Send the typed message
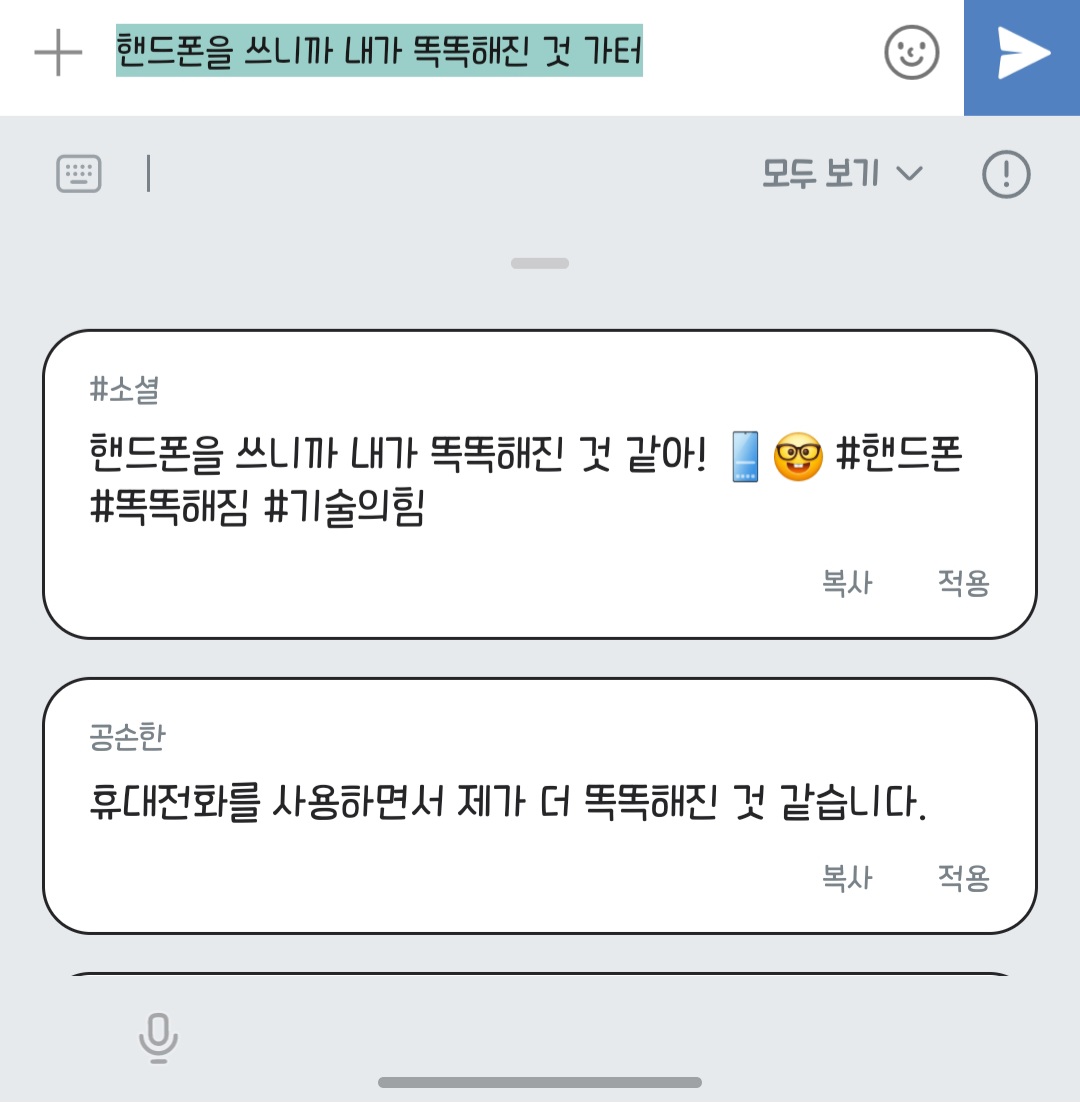Viewport: 1080px width, 1102px height. point(1022,55)
